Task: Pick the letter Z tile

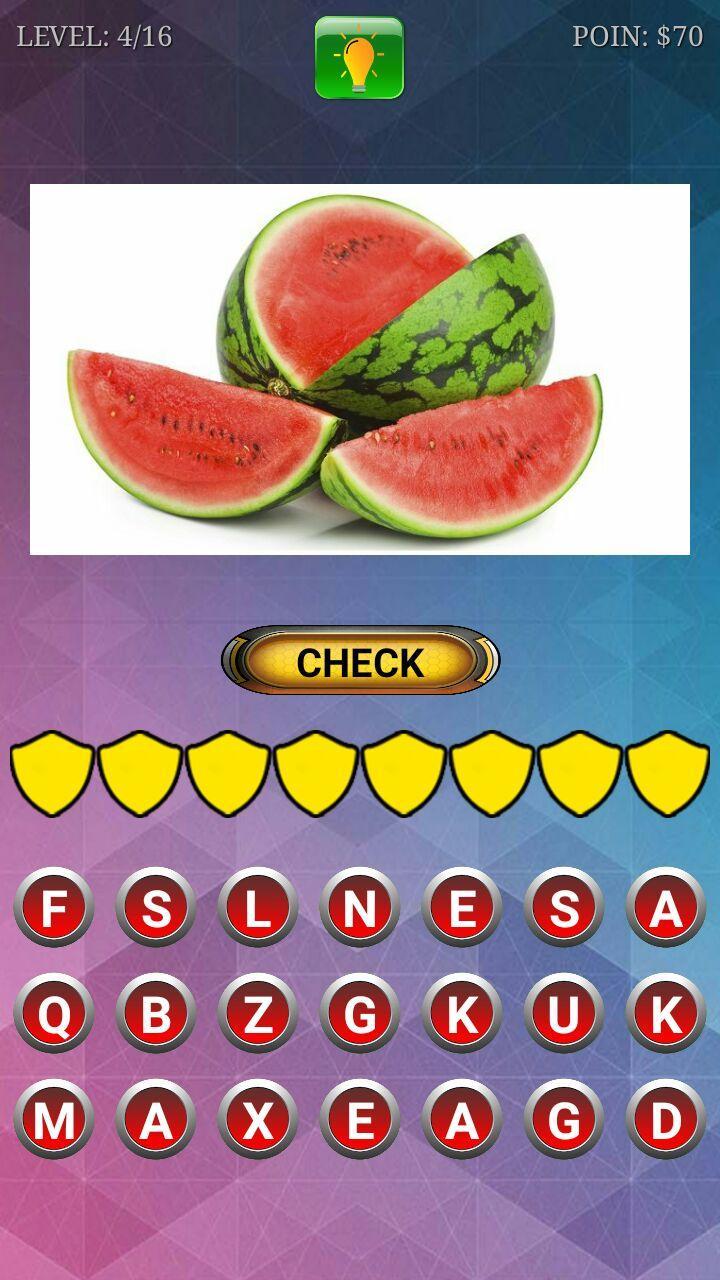Action: [257, 1014]
